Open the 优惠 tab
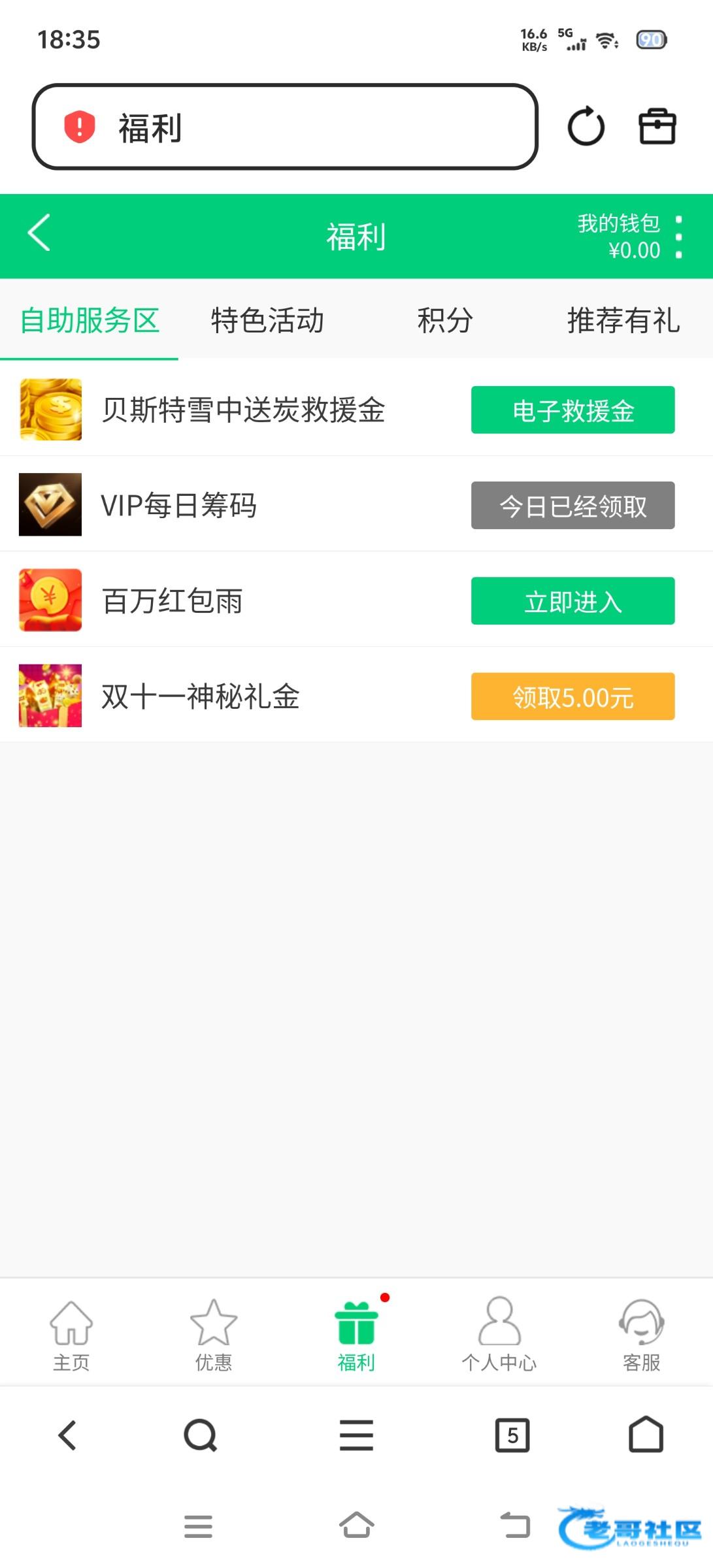 [x=214, y=1334]
